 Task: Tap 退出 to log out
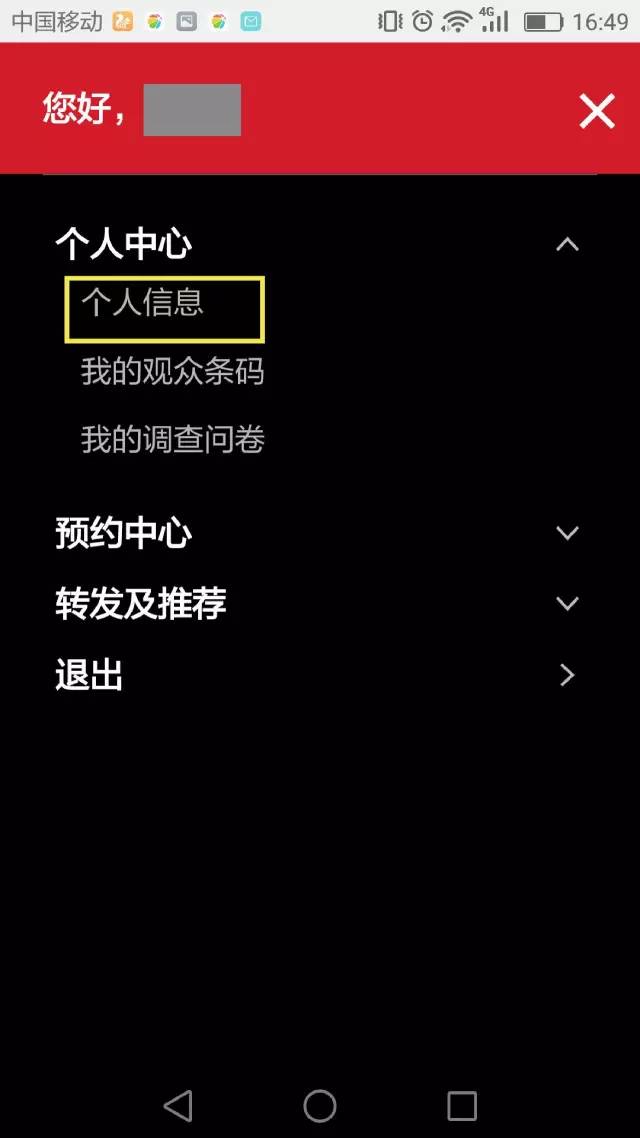[x=90, y=675]
